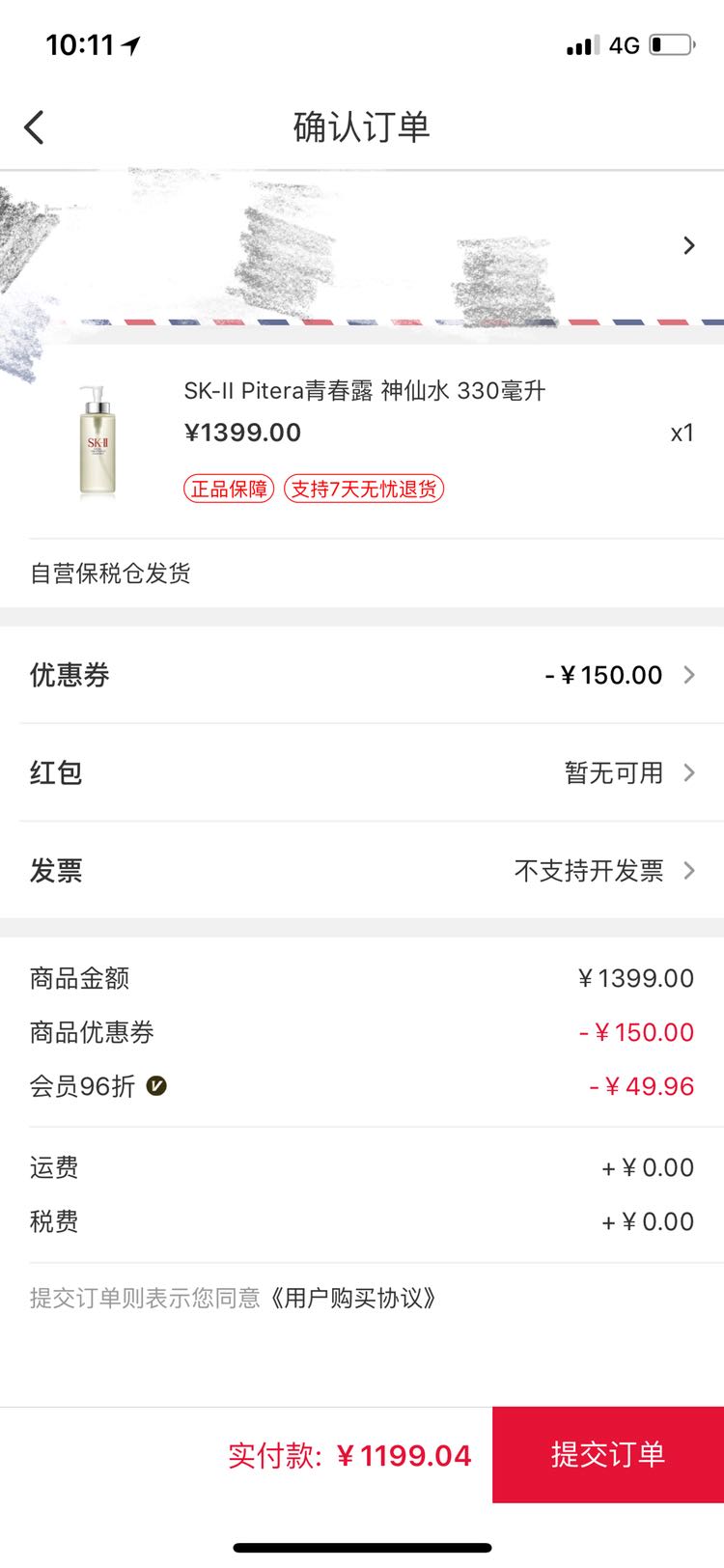Select the 支持7天无忧退货 return policy tag
Viewport: 724px width, 1568px height.
point(364,490)
